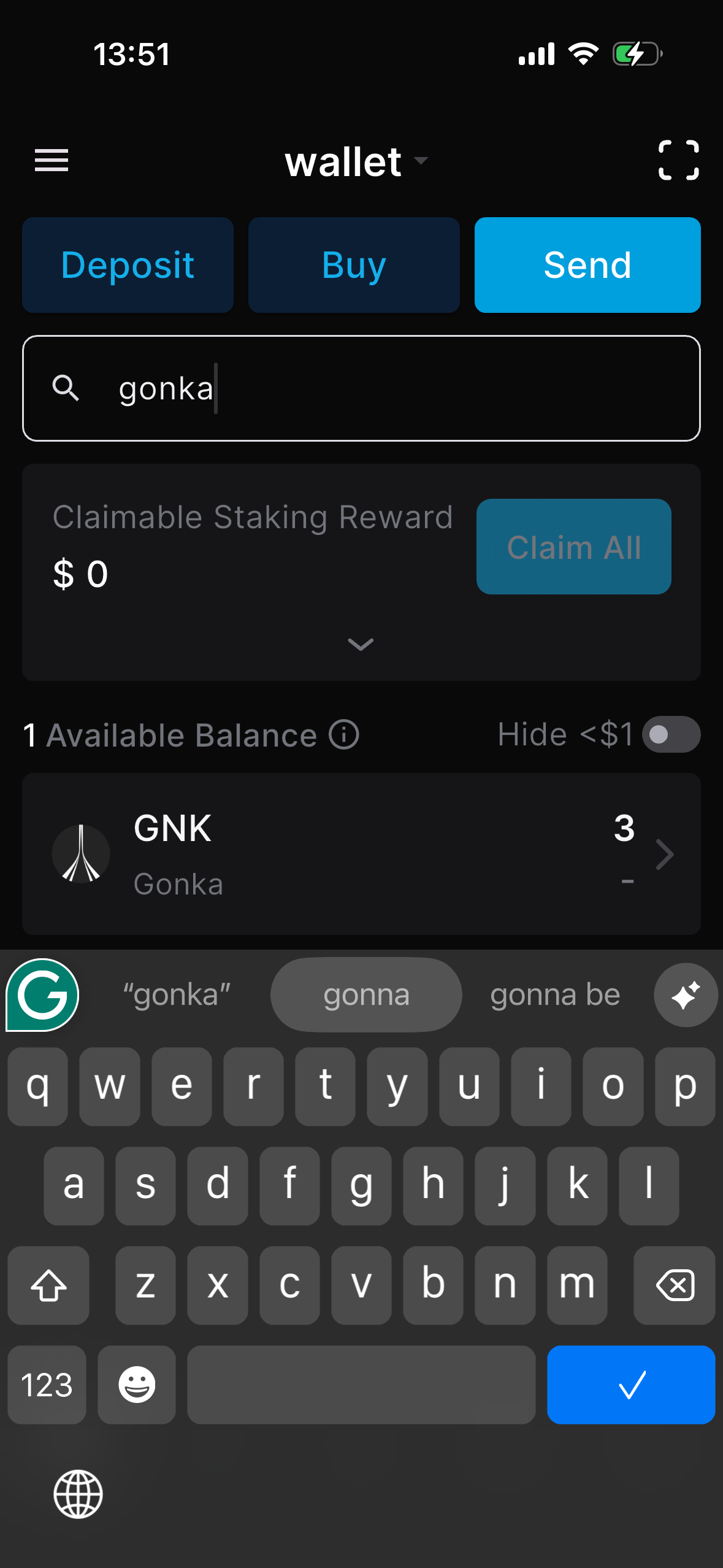Image resolution: width=723 pixels, height=1568 pixels.
Task: Tap the Send button
Action: (587, 265)
